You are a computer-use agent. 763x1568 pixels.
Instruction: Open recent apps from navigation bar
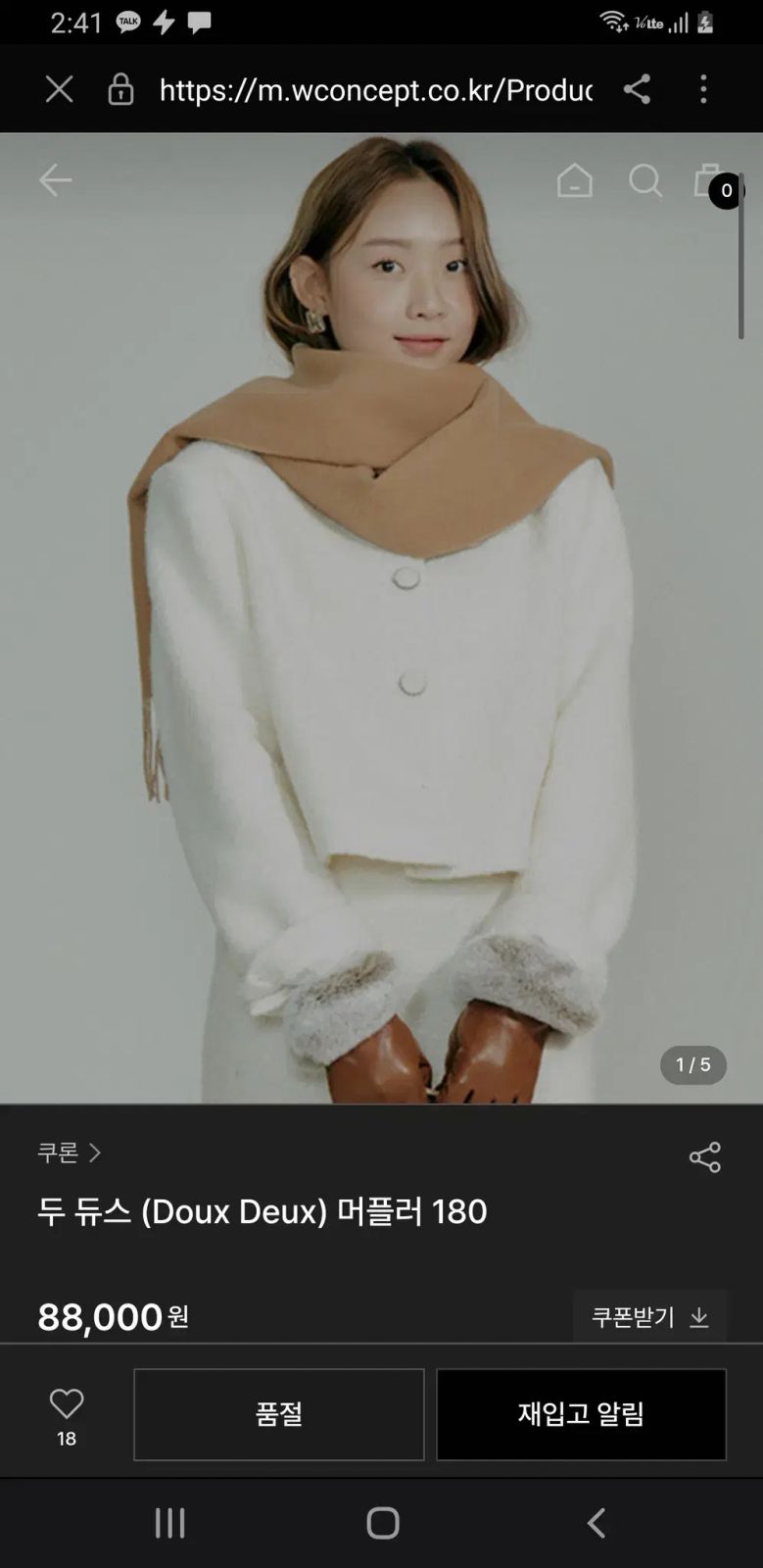[169, 1522]
